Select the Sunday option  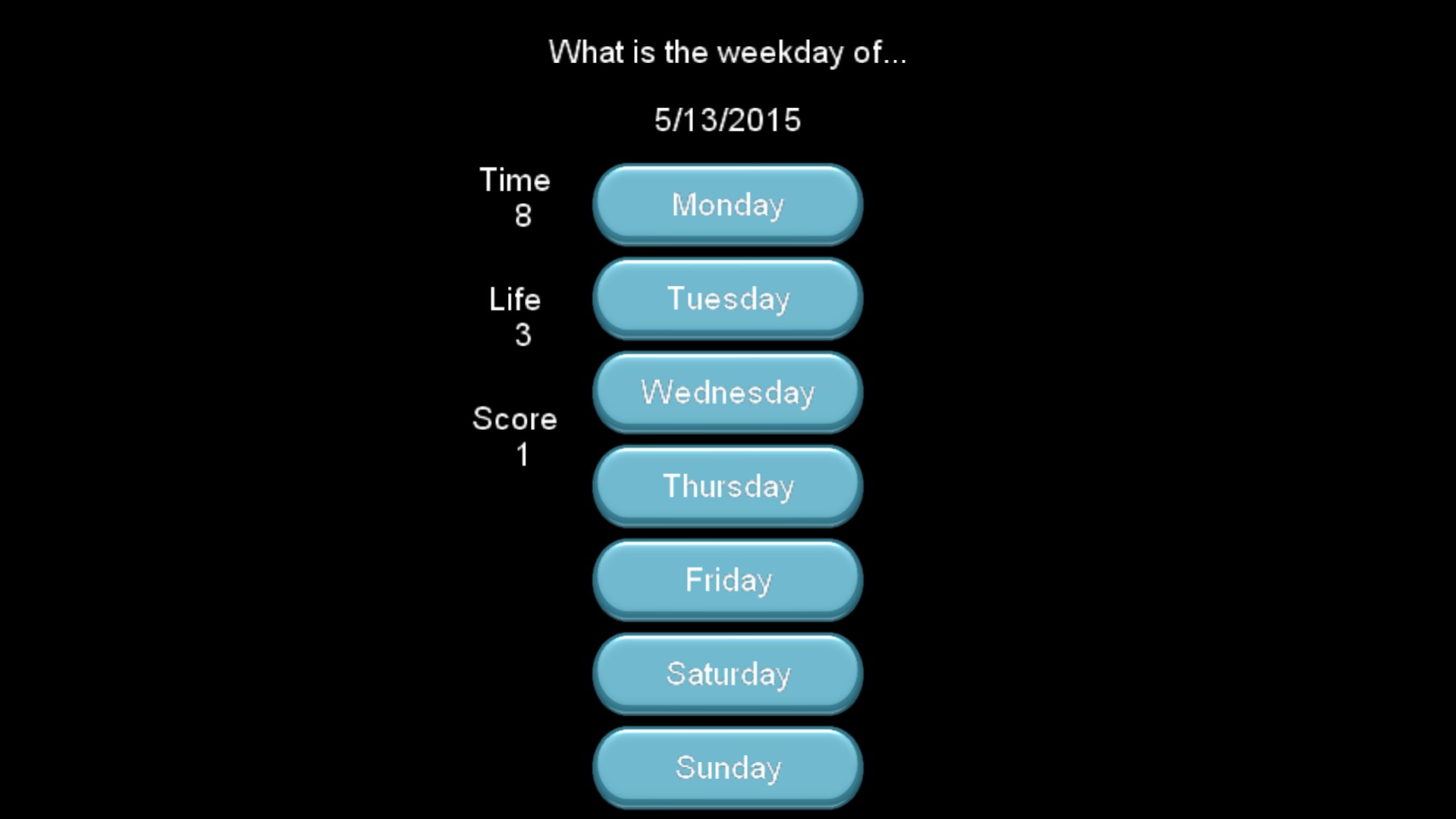(727, 767)
